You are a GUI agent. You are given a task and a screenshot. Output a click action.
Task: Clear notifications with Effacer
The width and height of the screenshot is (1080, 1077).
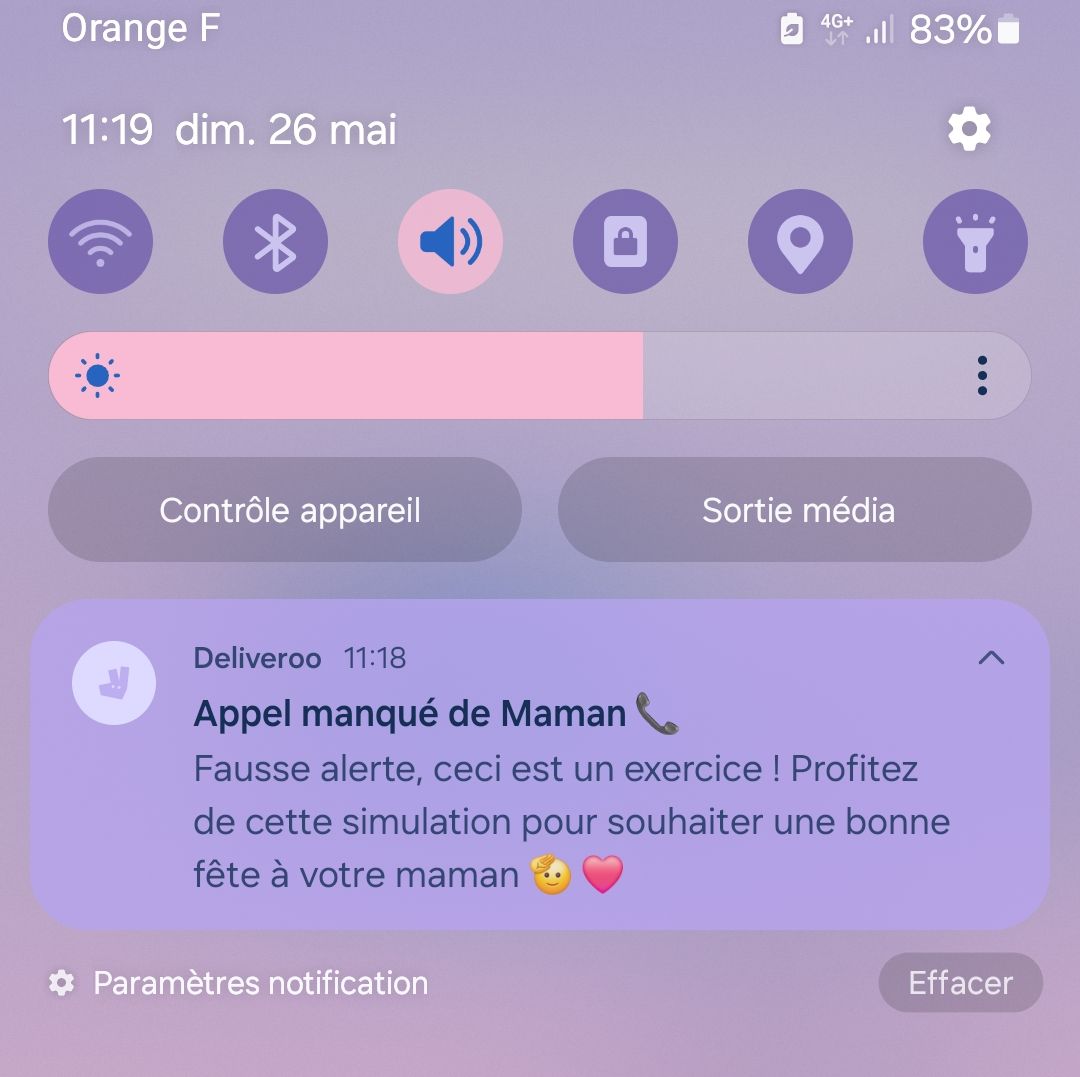pos(961,983)
